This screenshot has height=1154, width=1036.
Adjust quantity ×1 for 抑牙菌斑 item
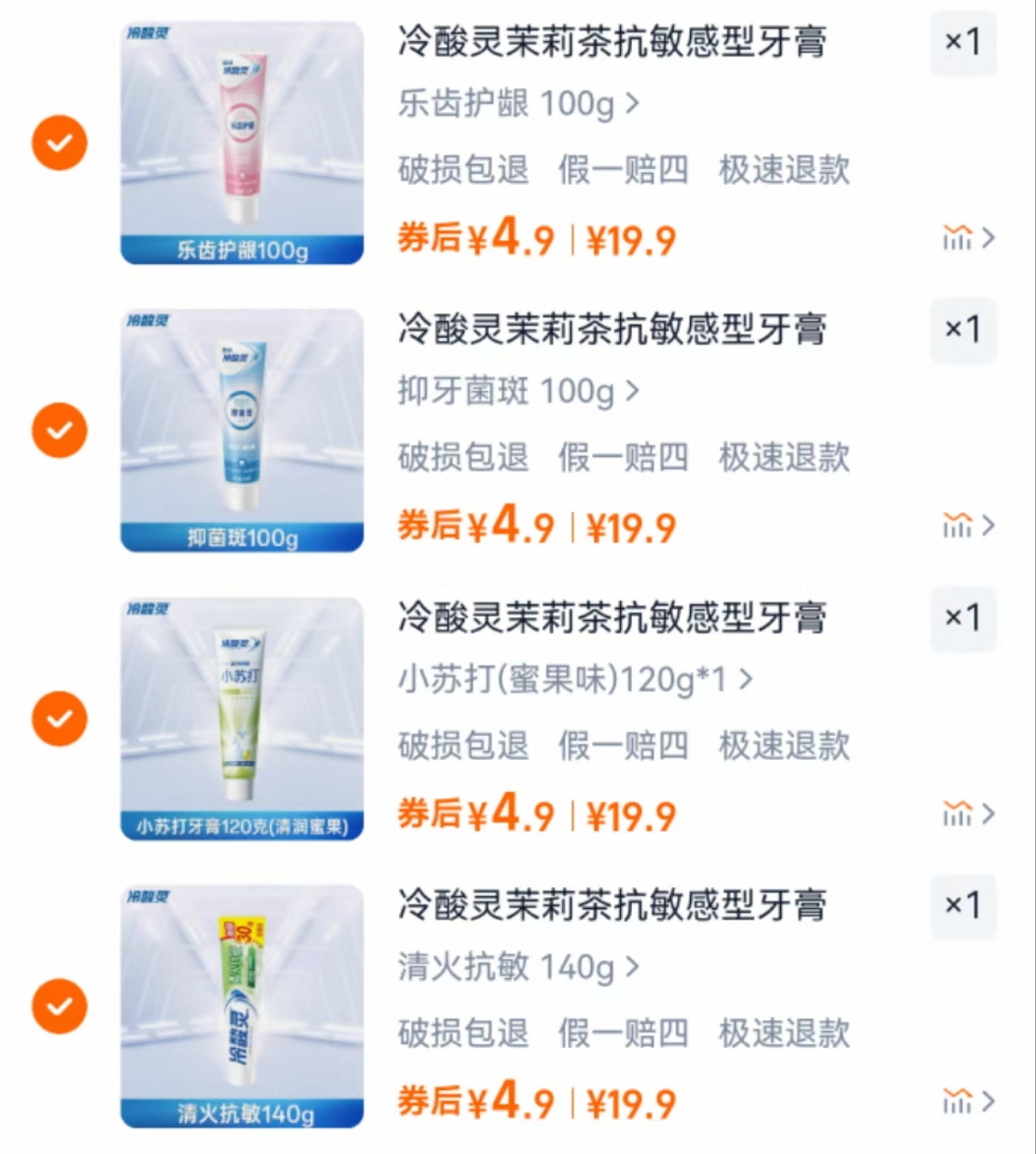pyautogui.click(x=963, y=329)
